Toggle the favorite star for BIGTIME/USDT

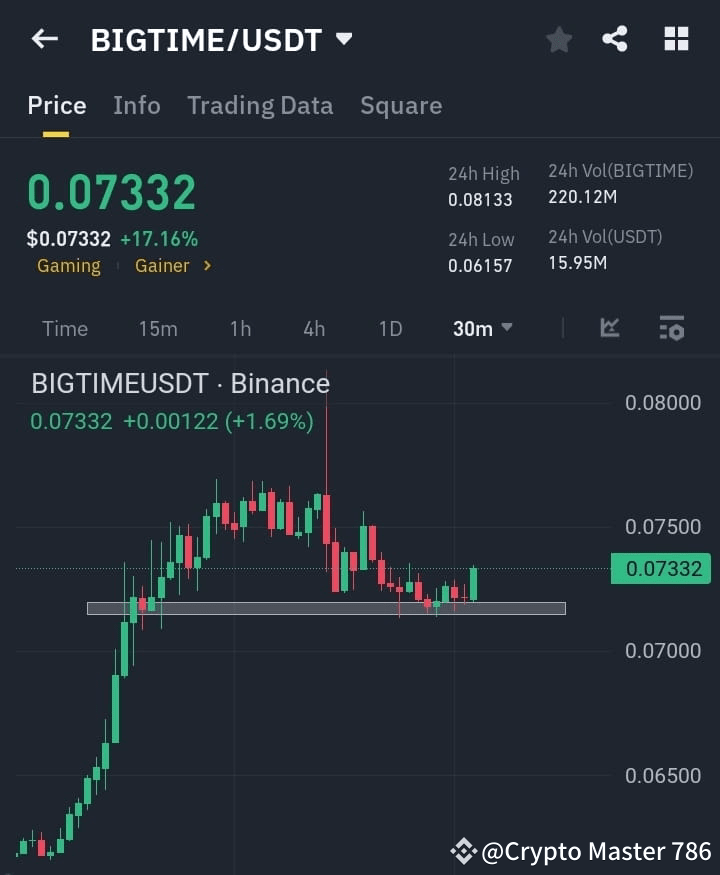point(558,39)
